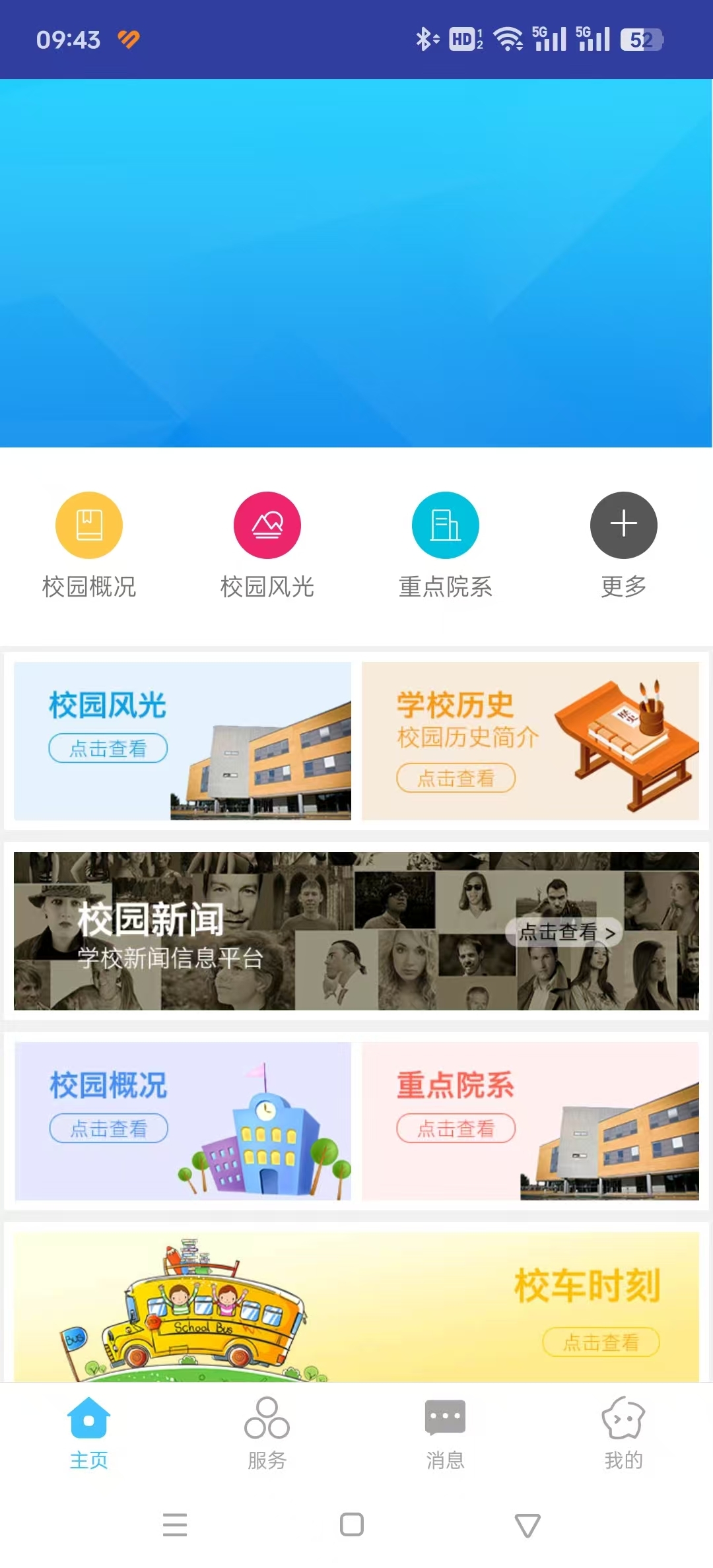Open the 学校历史 history card
The height and width of the screenshot is (1568, 713).
(530, 741)
